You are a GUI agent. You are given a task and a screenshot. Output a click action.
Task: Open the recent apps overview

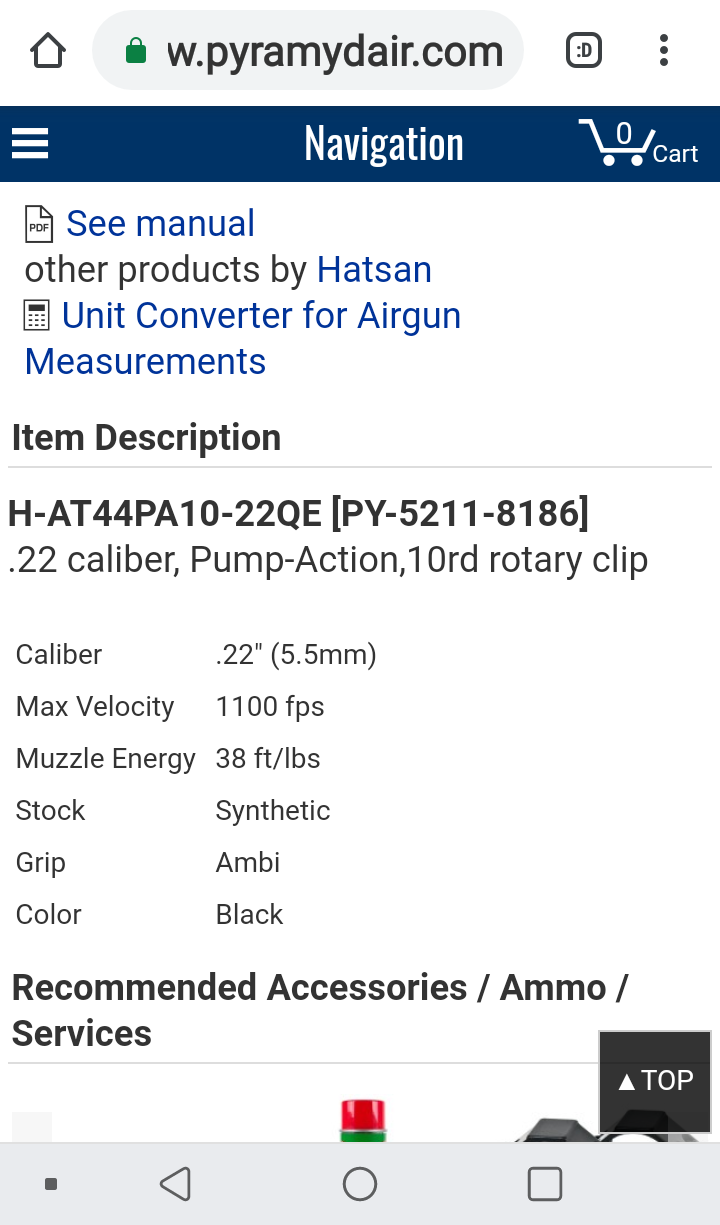pos(544,1184)
